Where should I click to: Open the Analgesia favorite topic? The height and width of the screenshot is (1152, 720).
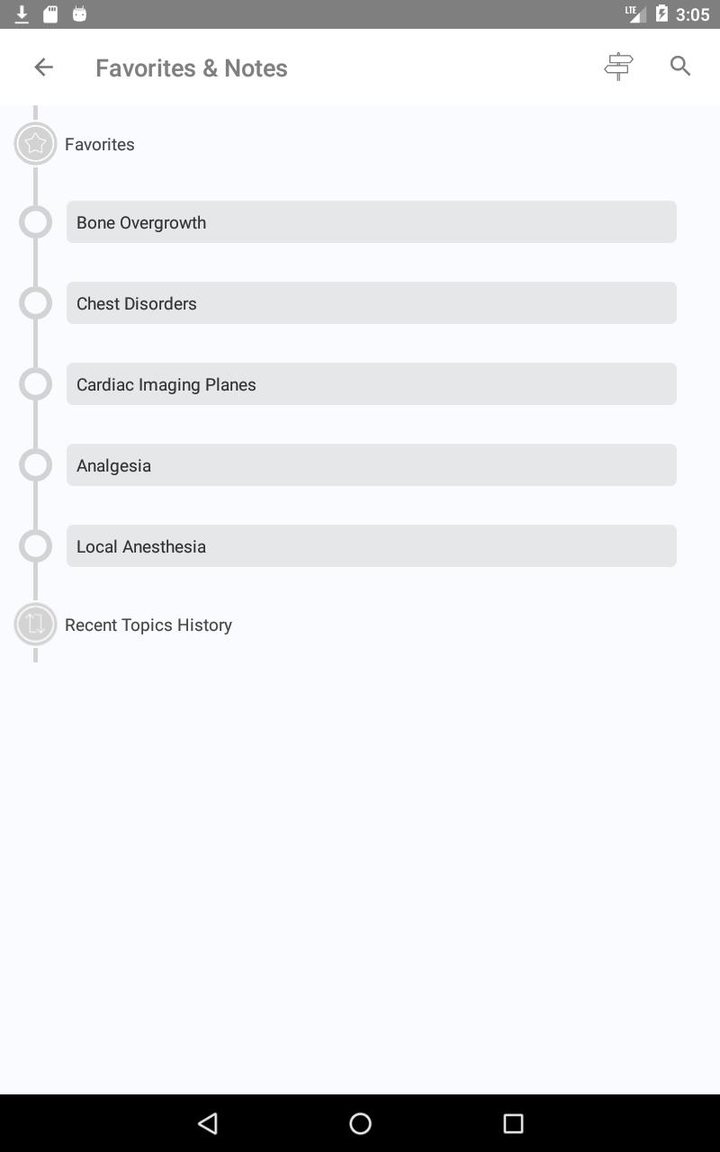pyautogui.click(x=370, y=465)
